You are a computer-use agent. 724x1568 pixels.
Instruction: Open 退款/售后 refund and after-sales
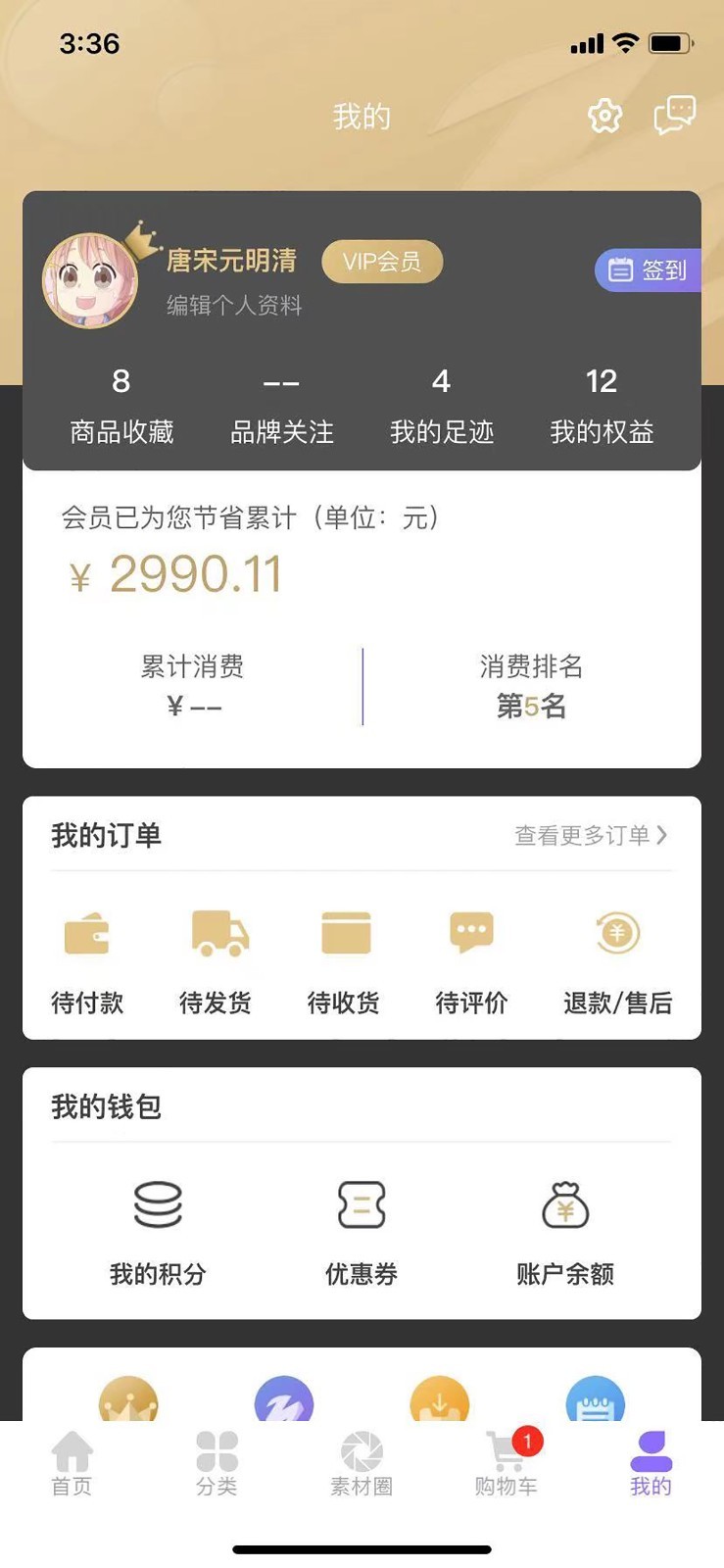coord(617,958)
